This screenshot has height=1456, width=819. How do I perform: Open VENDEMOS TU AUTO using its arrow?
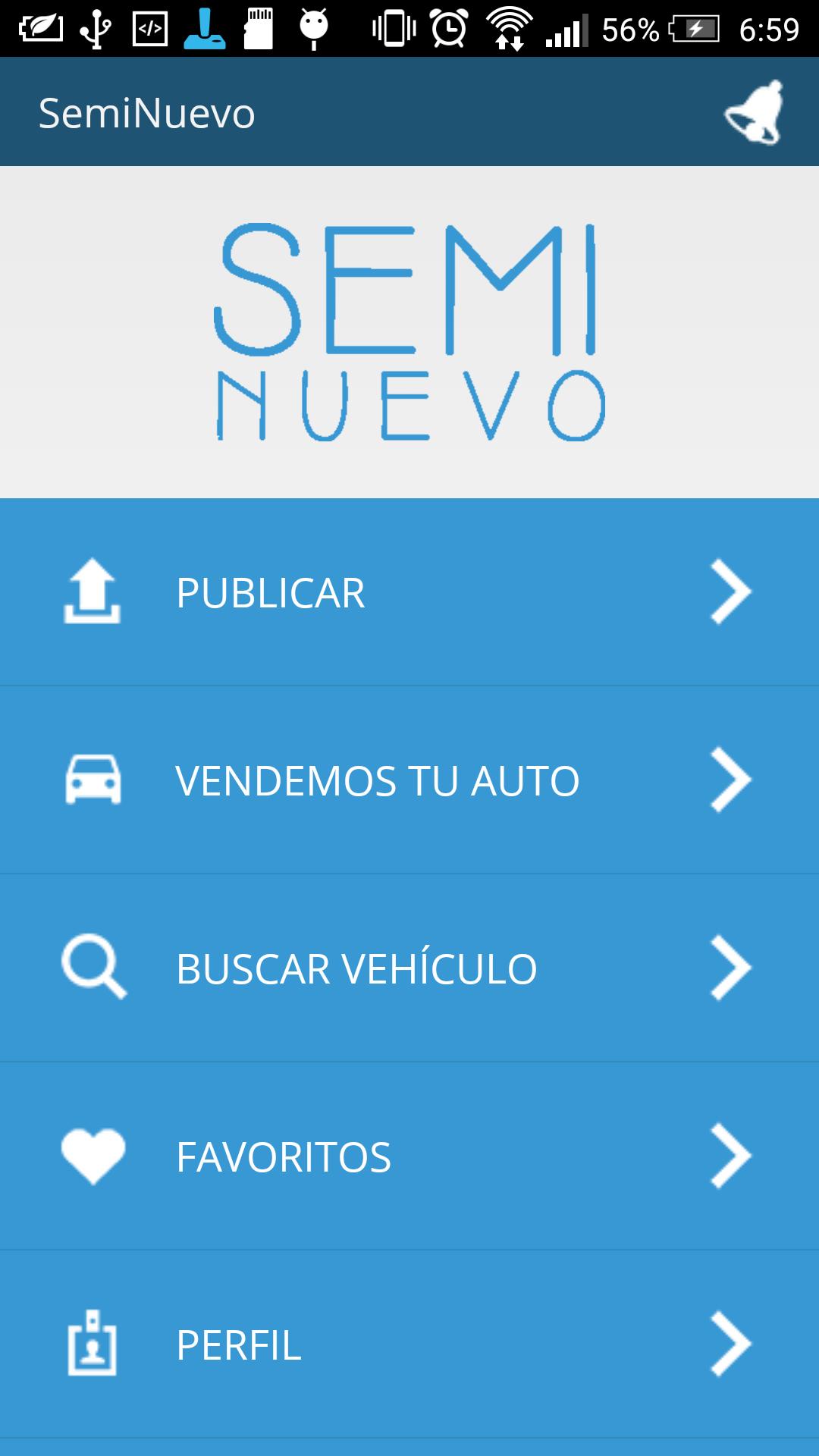(x=729, y=780)
